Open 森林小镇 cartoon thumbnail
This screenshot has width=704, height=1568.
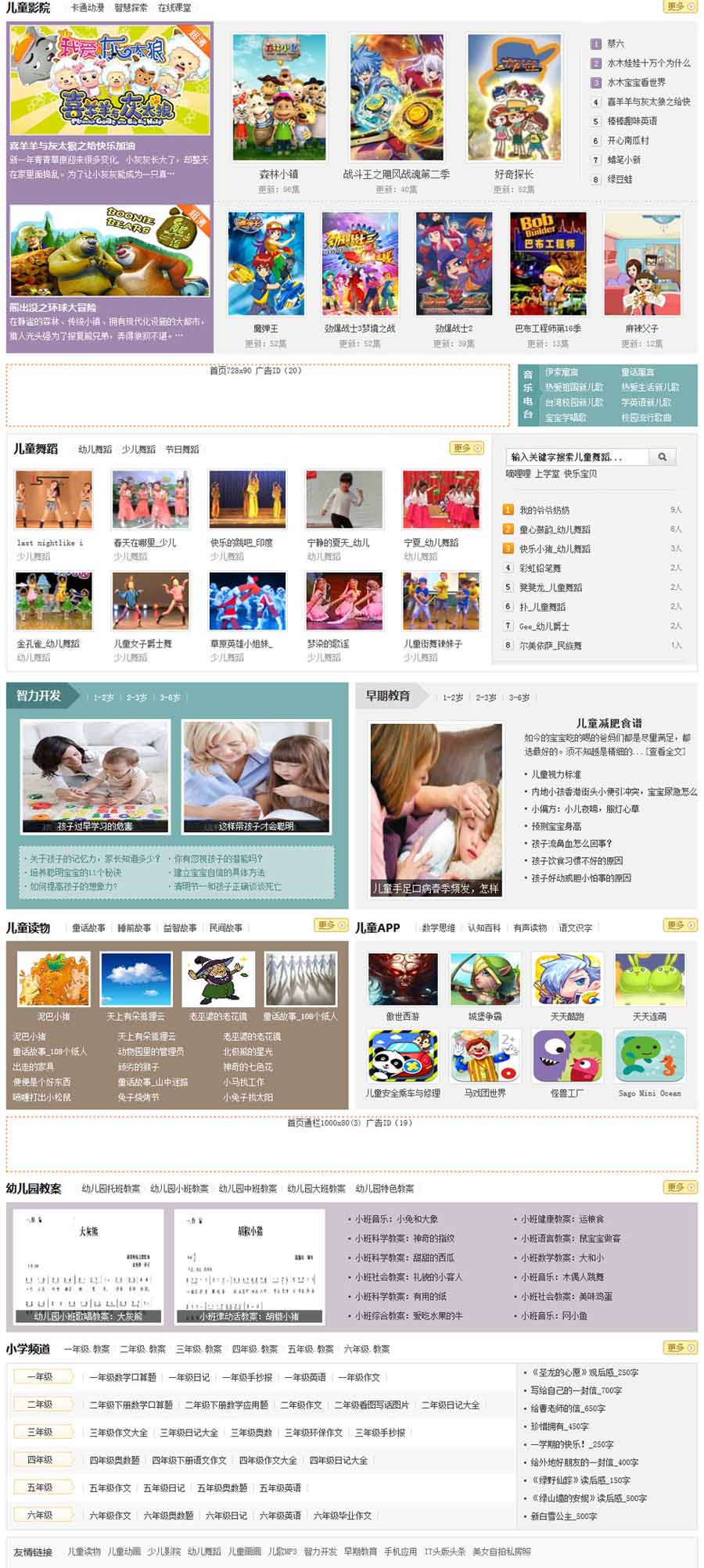pyautogui.click(x=279, y=96)
